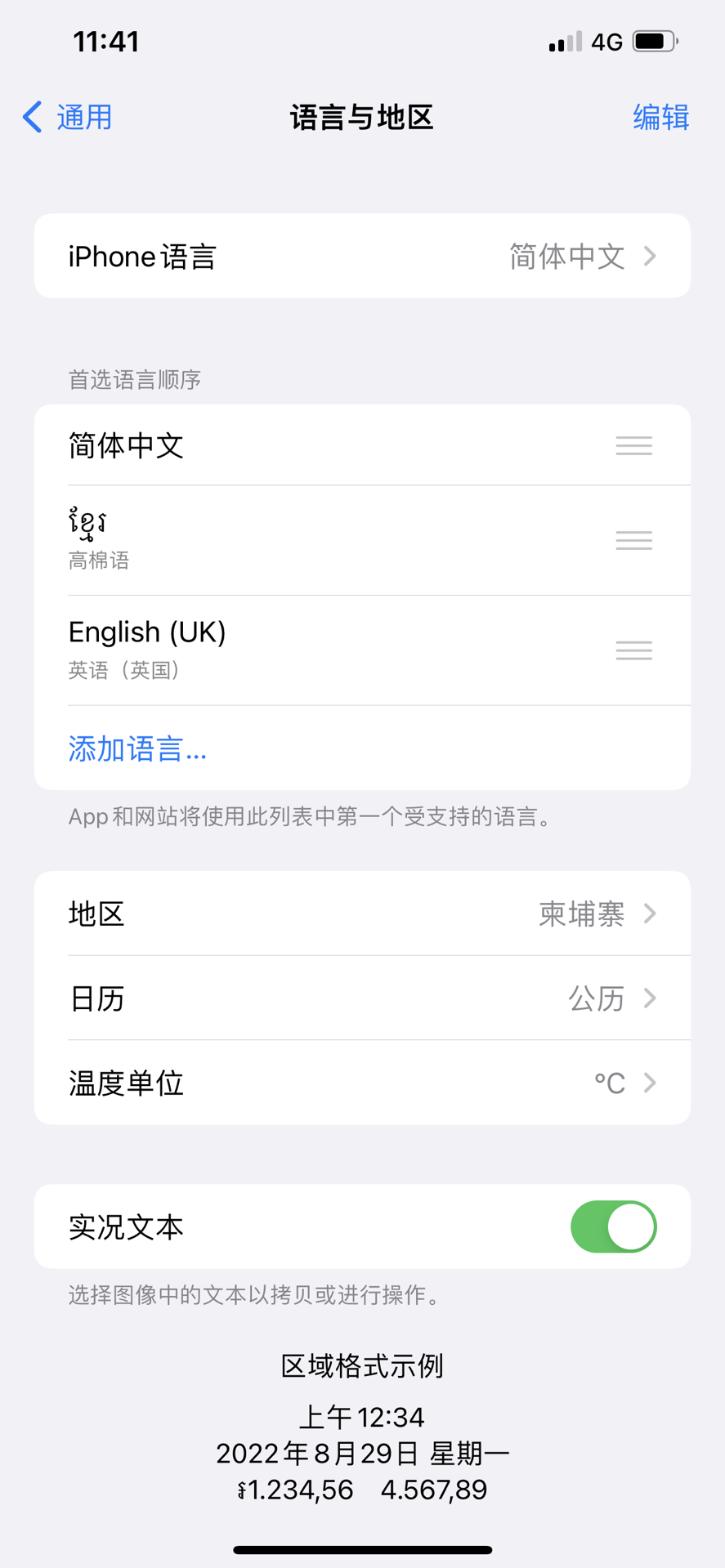The image size is (725, 1568).
Task: Go back to 通用 settings
Action: pyautogui.click(x=67, y=117)
